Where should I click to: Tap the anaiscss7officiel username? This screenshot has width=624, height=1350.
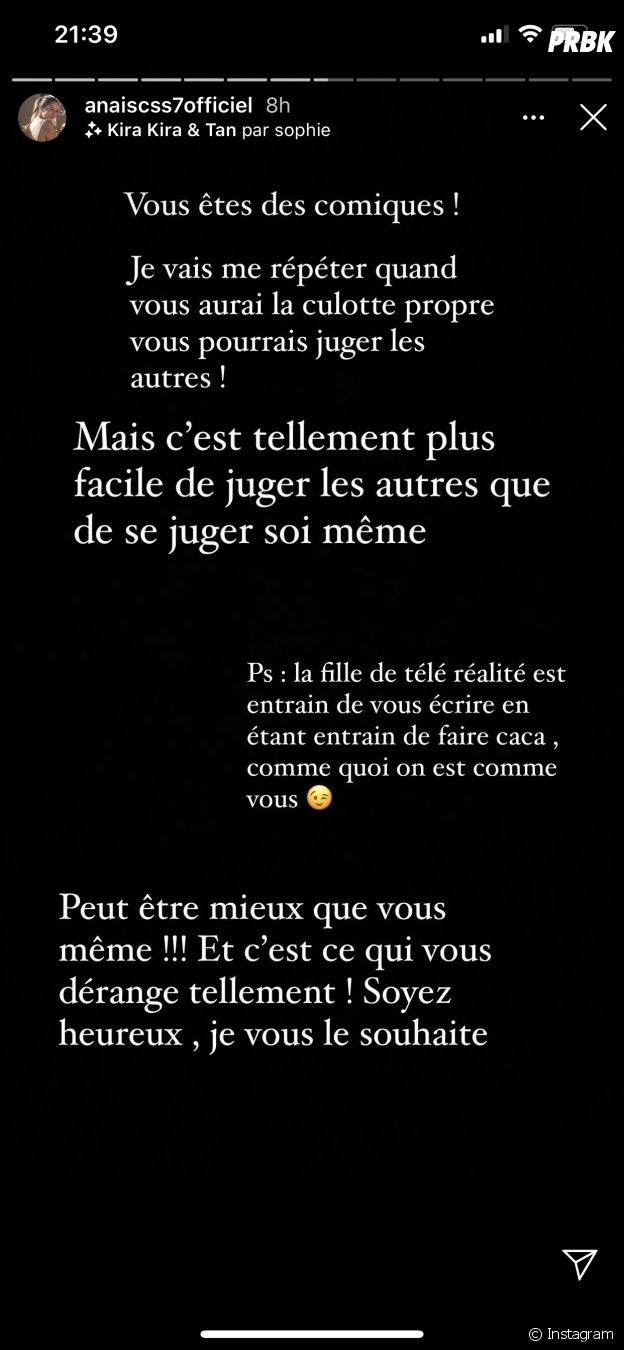[x=170, y=105]
